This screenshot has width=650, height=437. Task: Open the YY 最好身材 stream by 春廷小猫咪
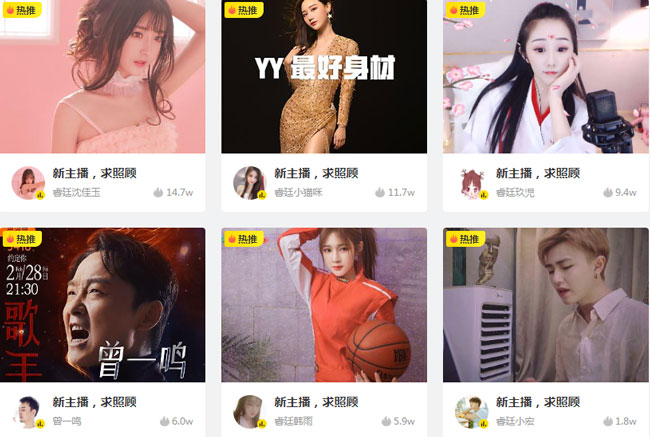324,76
